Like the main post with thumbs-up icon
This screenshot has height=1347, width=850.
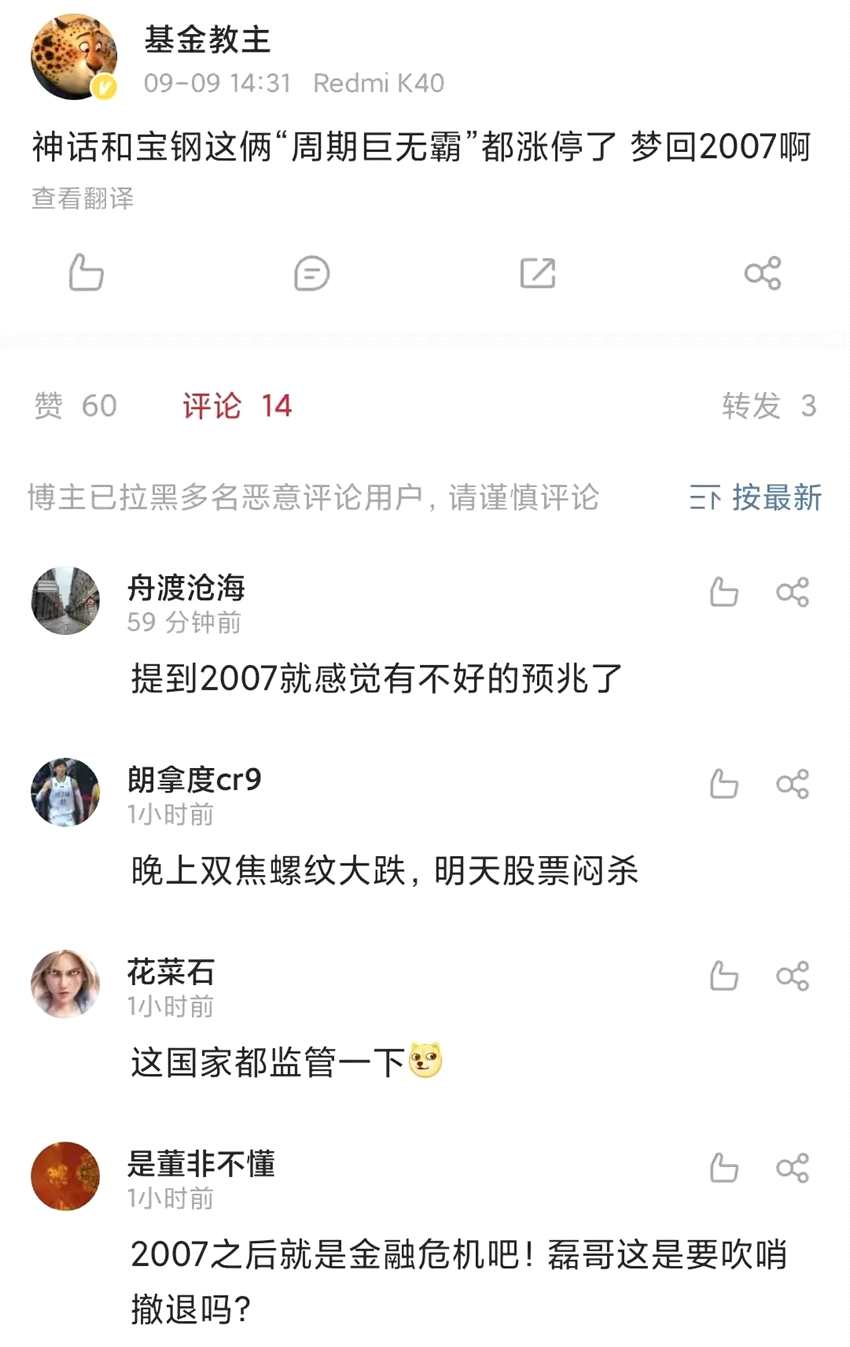[x=85, y=272]
